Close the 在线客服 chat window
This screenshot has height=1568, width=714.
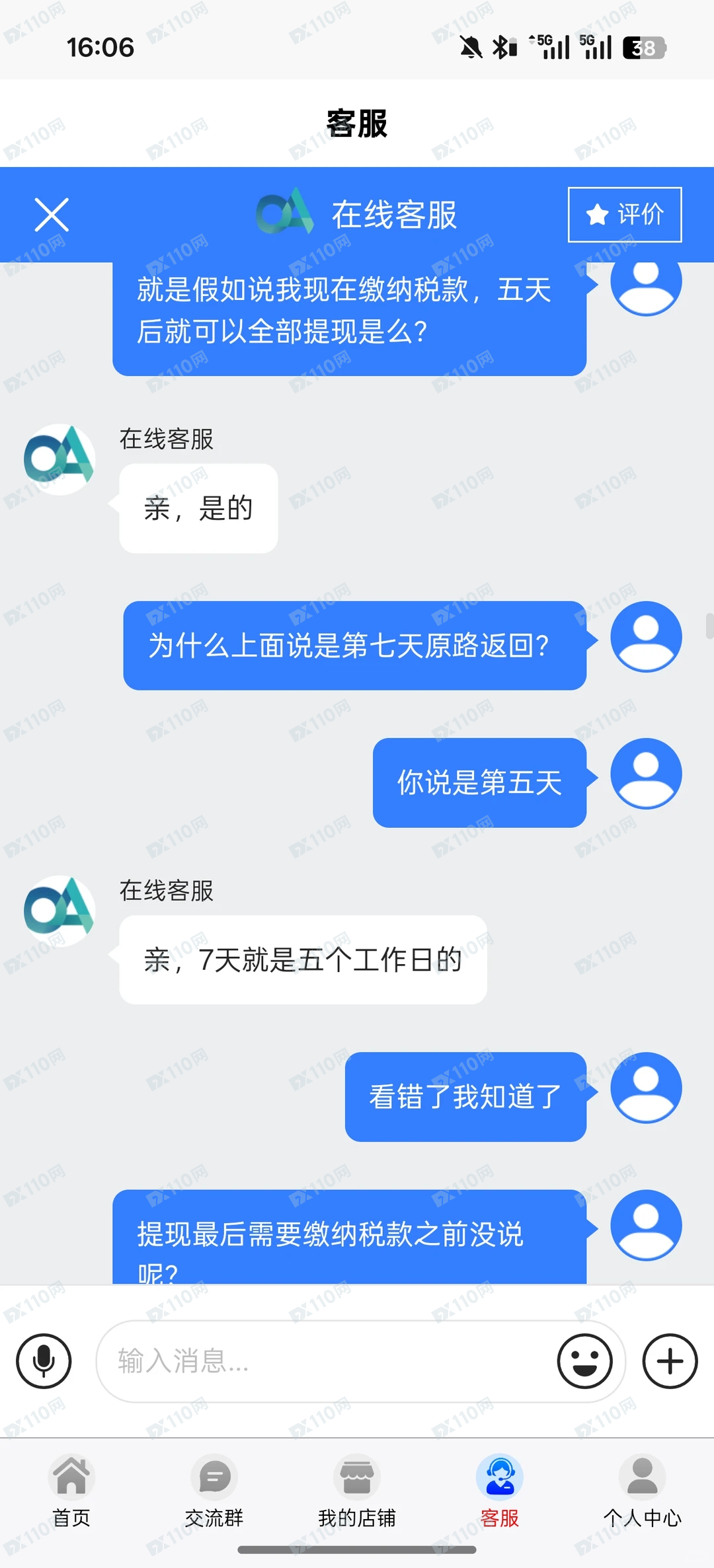(52, 215)
